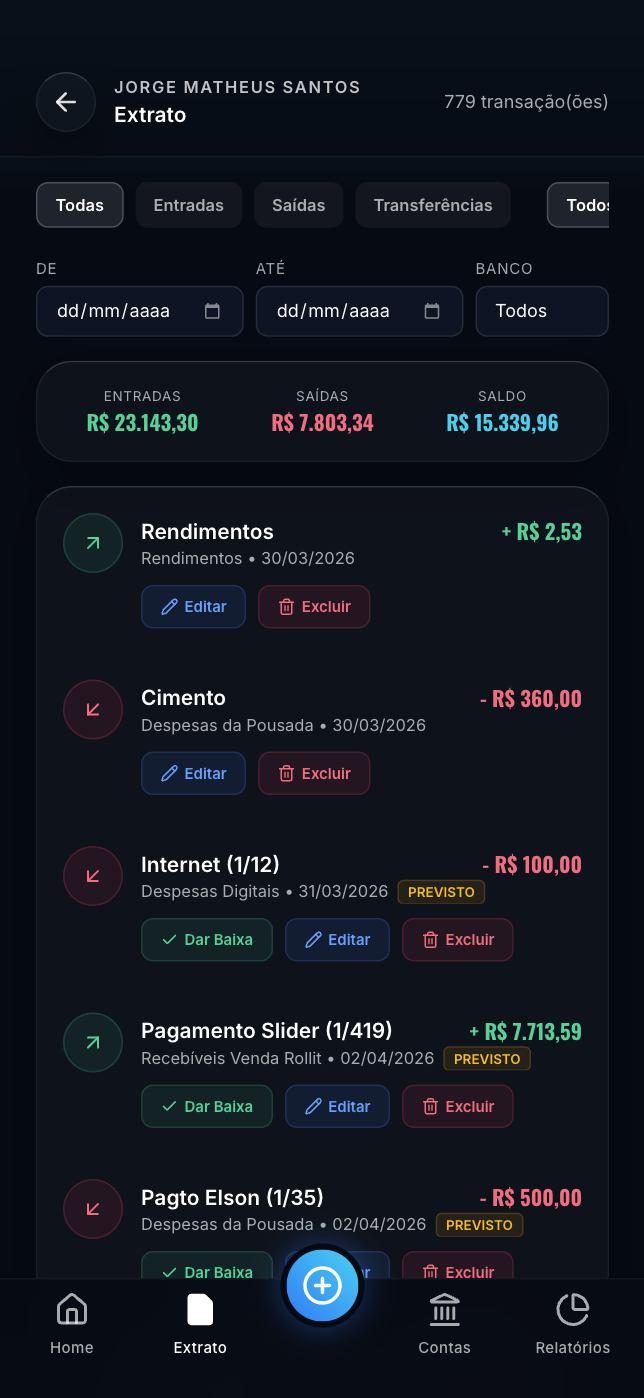The width and height of the screenshot is (644, 1398).
Task: Open the DE start date picker
Action: tap(139, 311)
